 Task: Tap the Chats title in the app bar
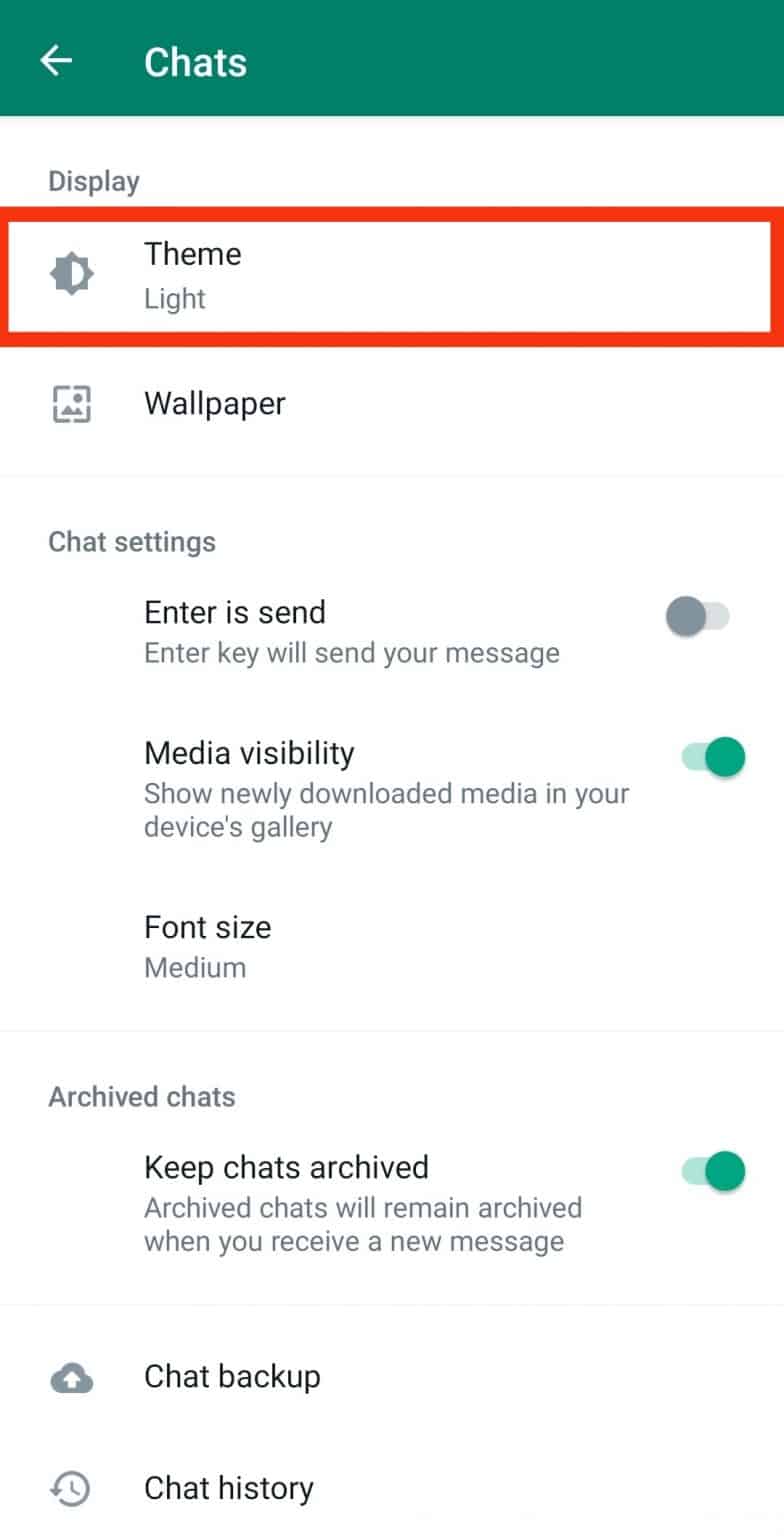pos(196,62)
